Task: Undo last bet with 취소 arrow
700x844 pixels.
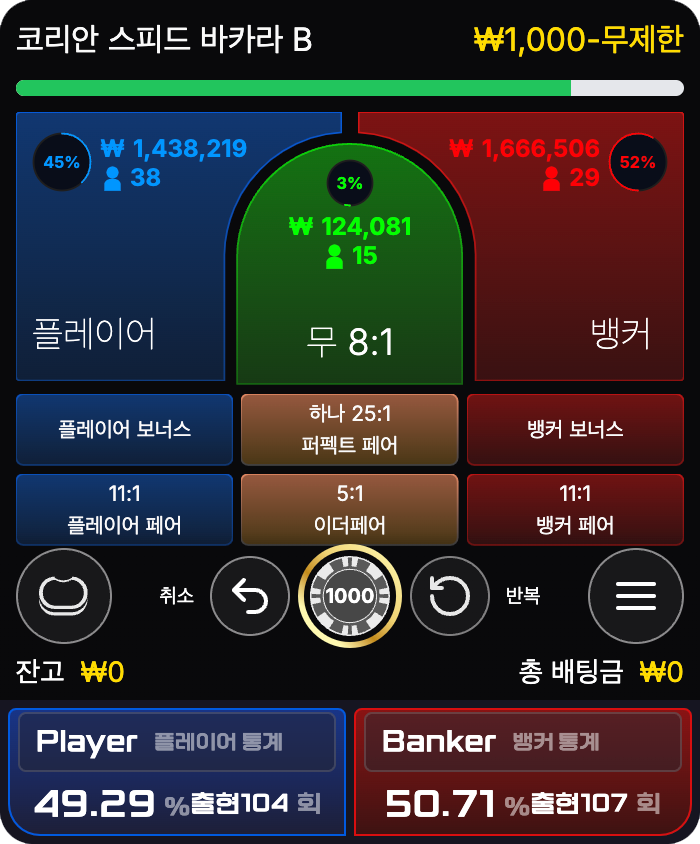Action: click(249, 596)
